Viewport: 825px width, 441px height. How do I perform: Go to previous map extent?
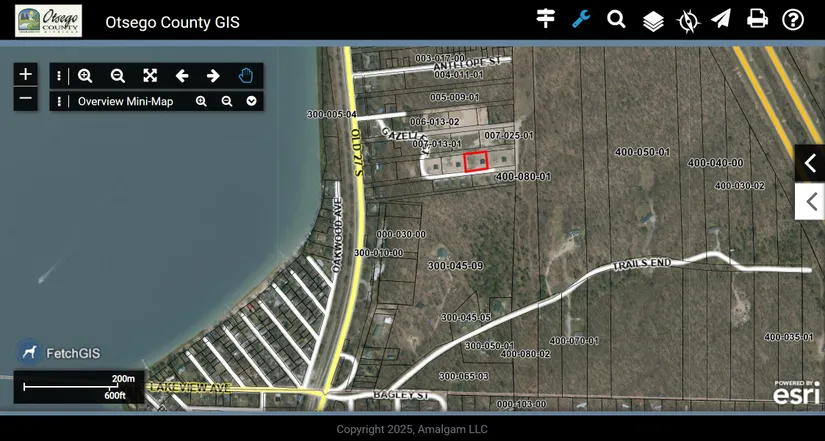[182, 76]
